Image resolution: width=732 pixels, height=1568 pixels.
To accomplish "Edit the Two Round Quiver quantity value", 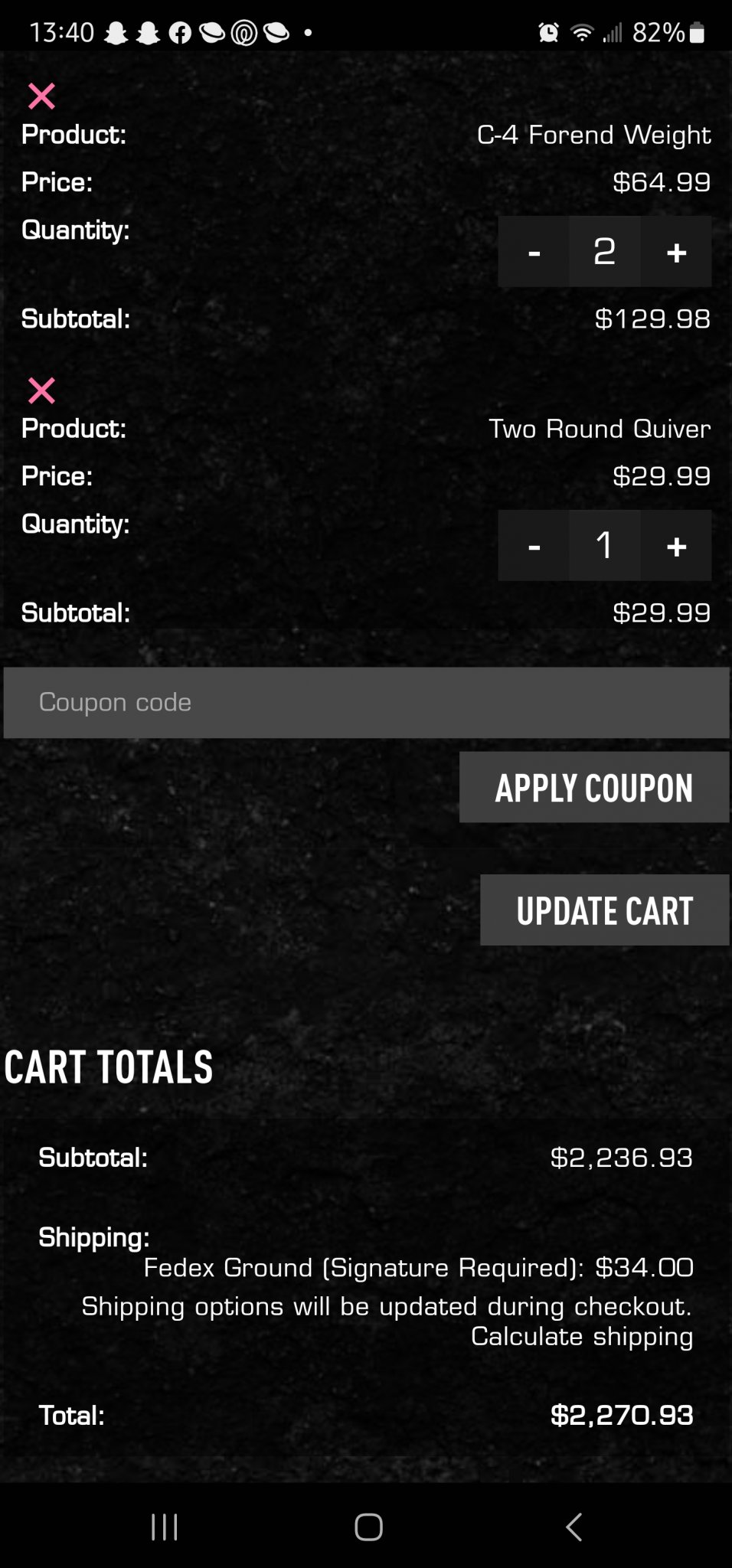I will coord(604,546).
